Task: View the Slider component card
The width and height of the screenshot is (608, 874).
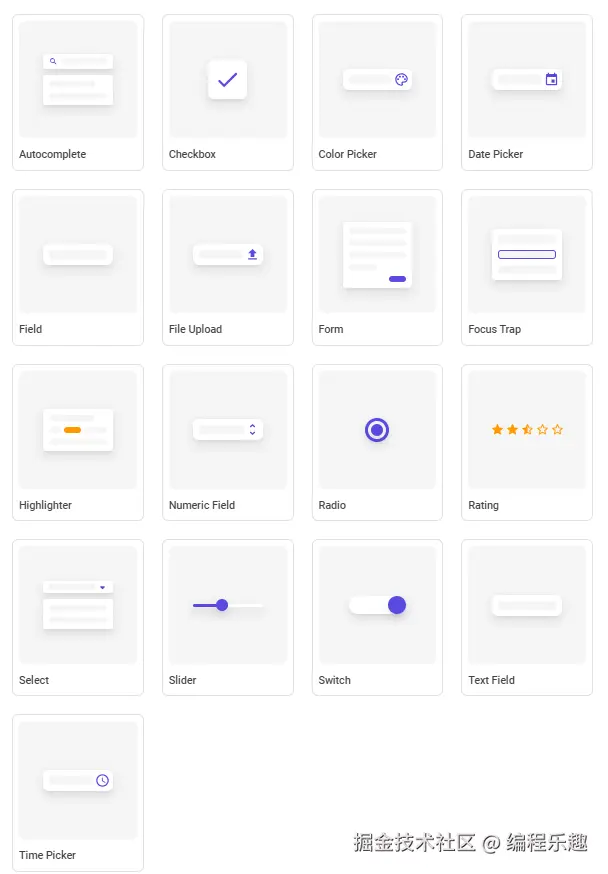Action: [x=228, y=617]
